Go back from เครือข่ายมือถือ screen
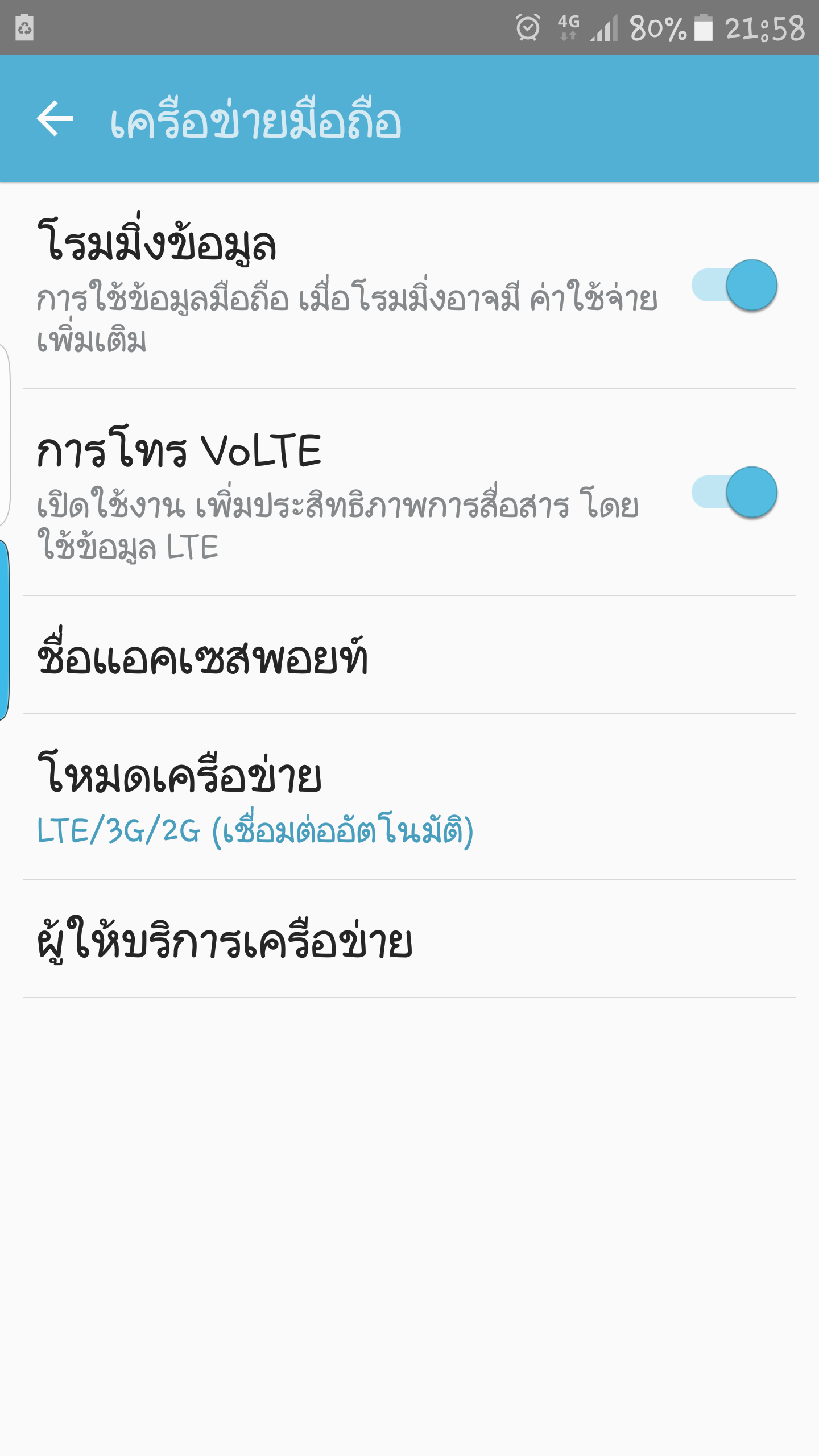The width and height of the screenshot is (819, 1456). pyautogui.click(x=55, y=118)
